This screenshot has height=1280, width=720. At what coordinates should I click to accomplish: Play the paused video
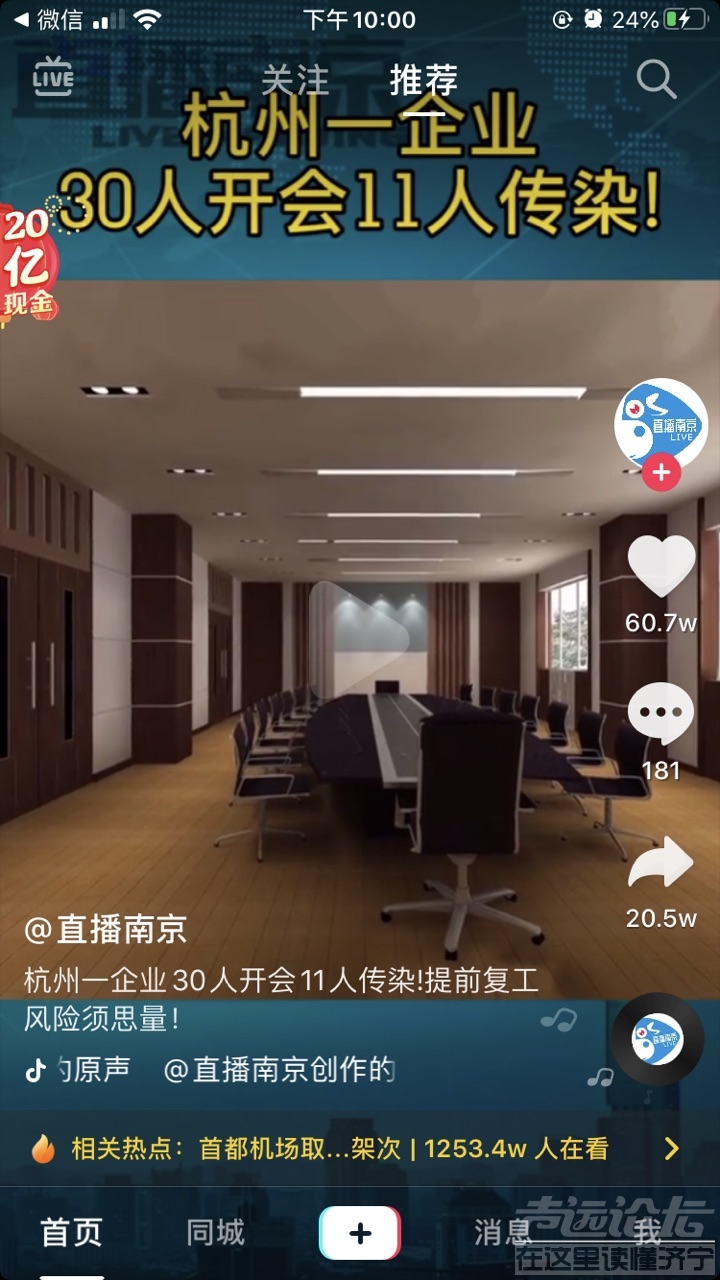click(360, 640)
